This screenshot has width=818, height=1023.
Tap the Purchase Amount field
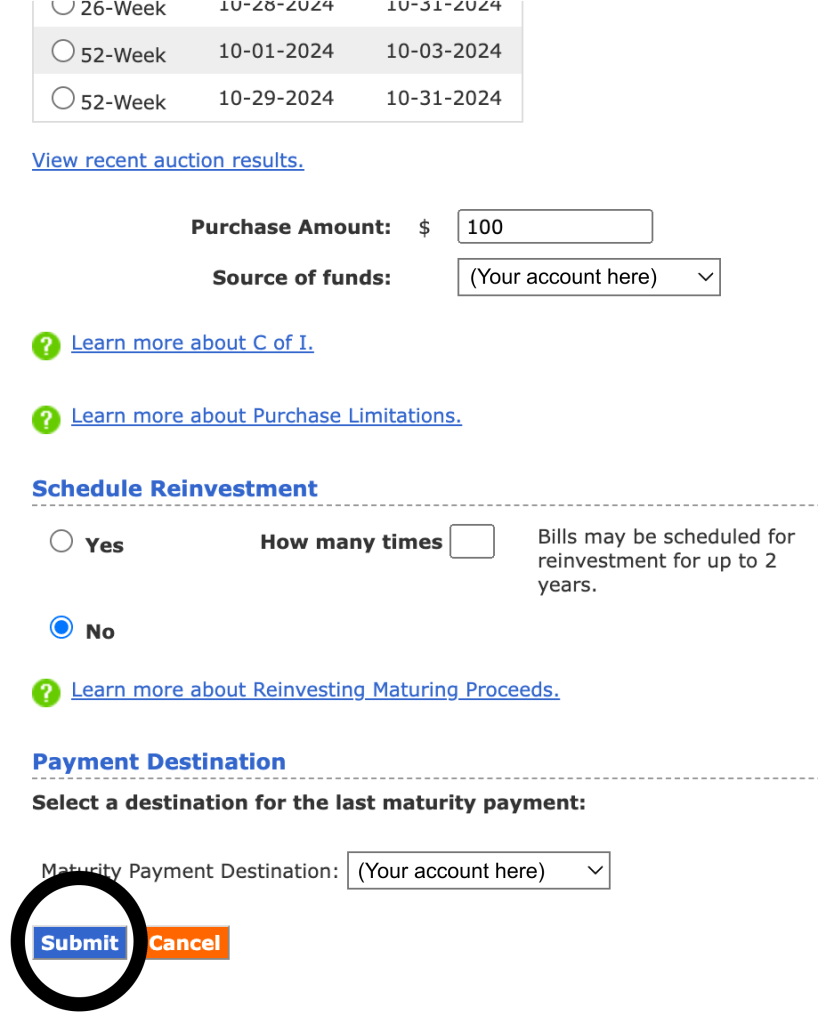tap(554, 226)
